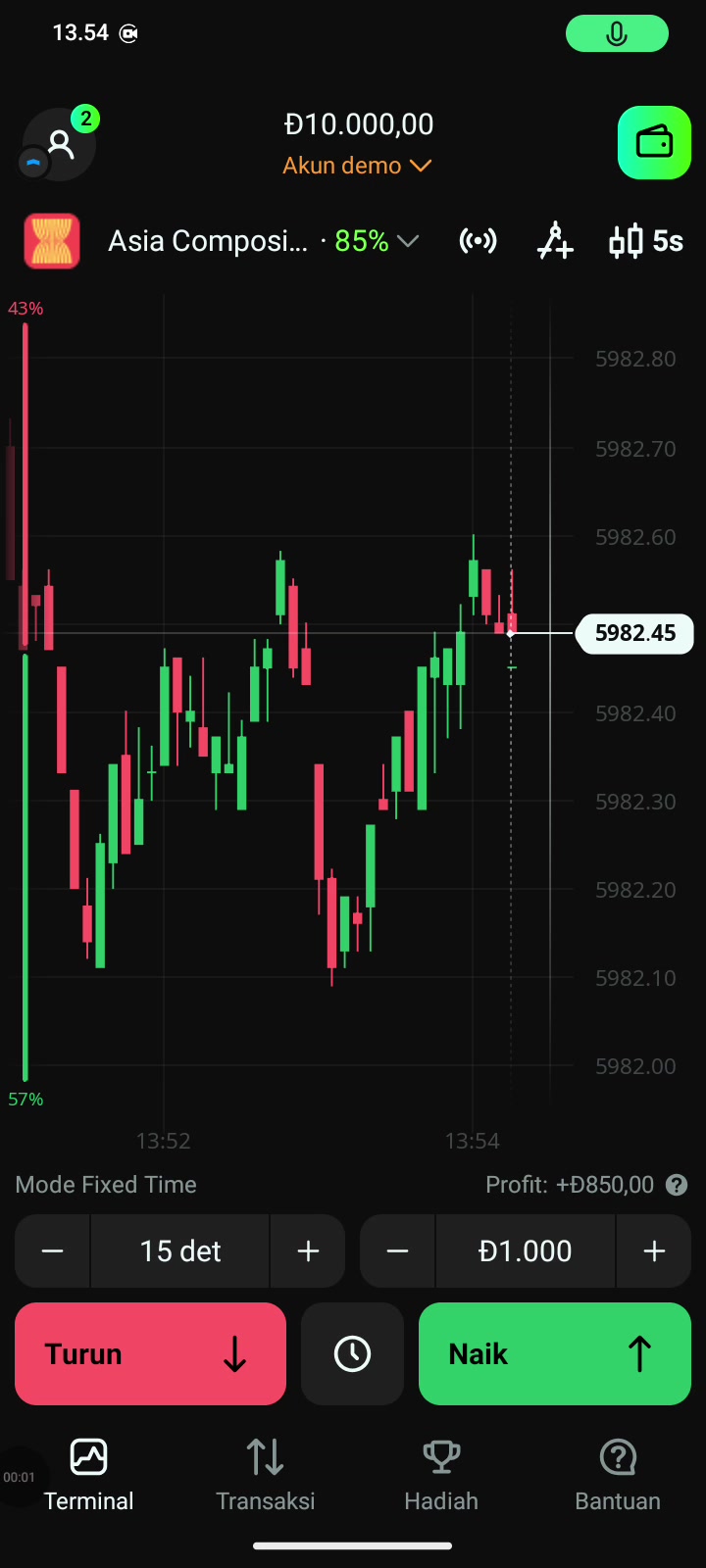Decrease the Đ1.000 trade amount
Viewport: 706px width, 1568px height.
(397, 1251)
